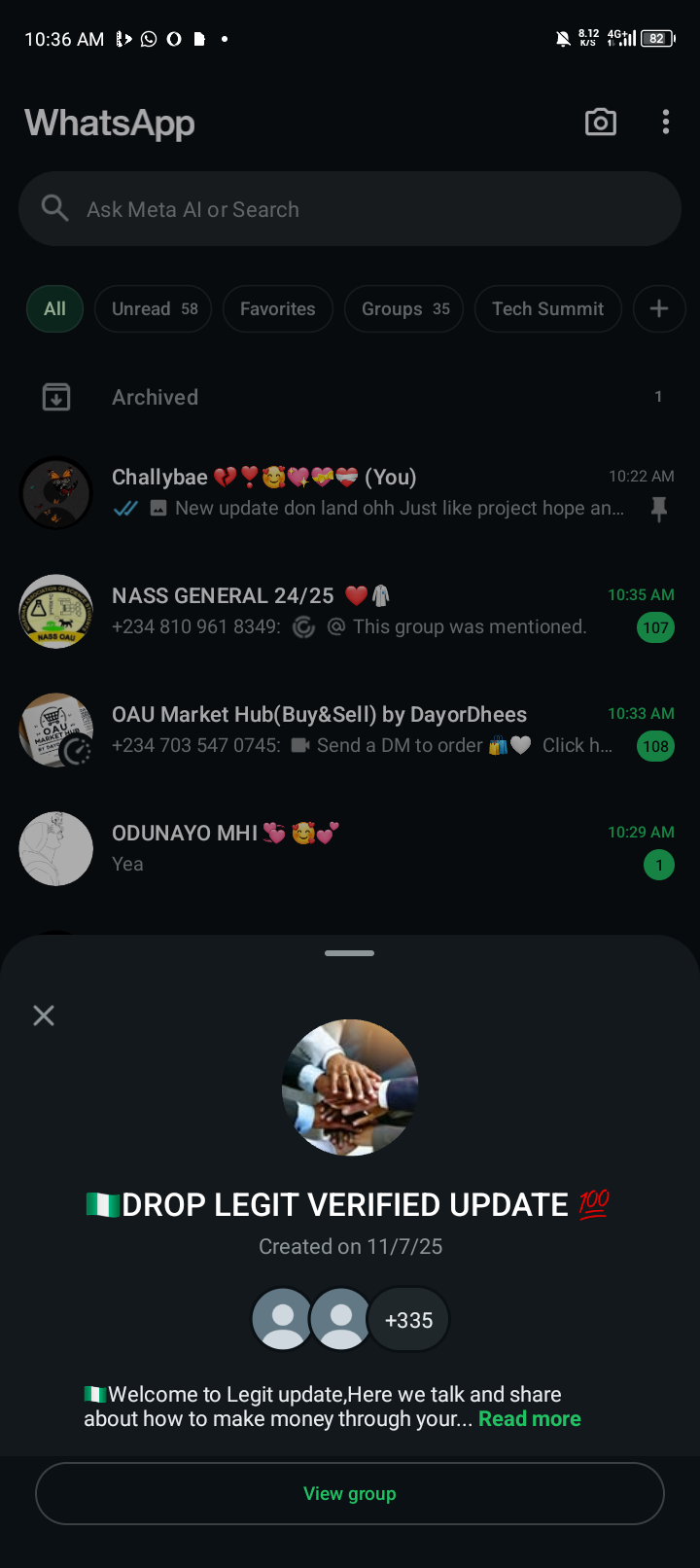Show only Groups chats
The image size is (700, 1568).
pos(404,309)
